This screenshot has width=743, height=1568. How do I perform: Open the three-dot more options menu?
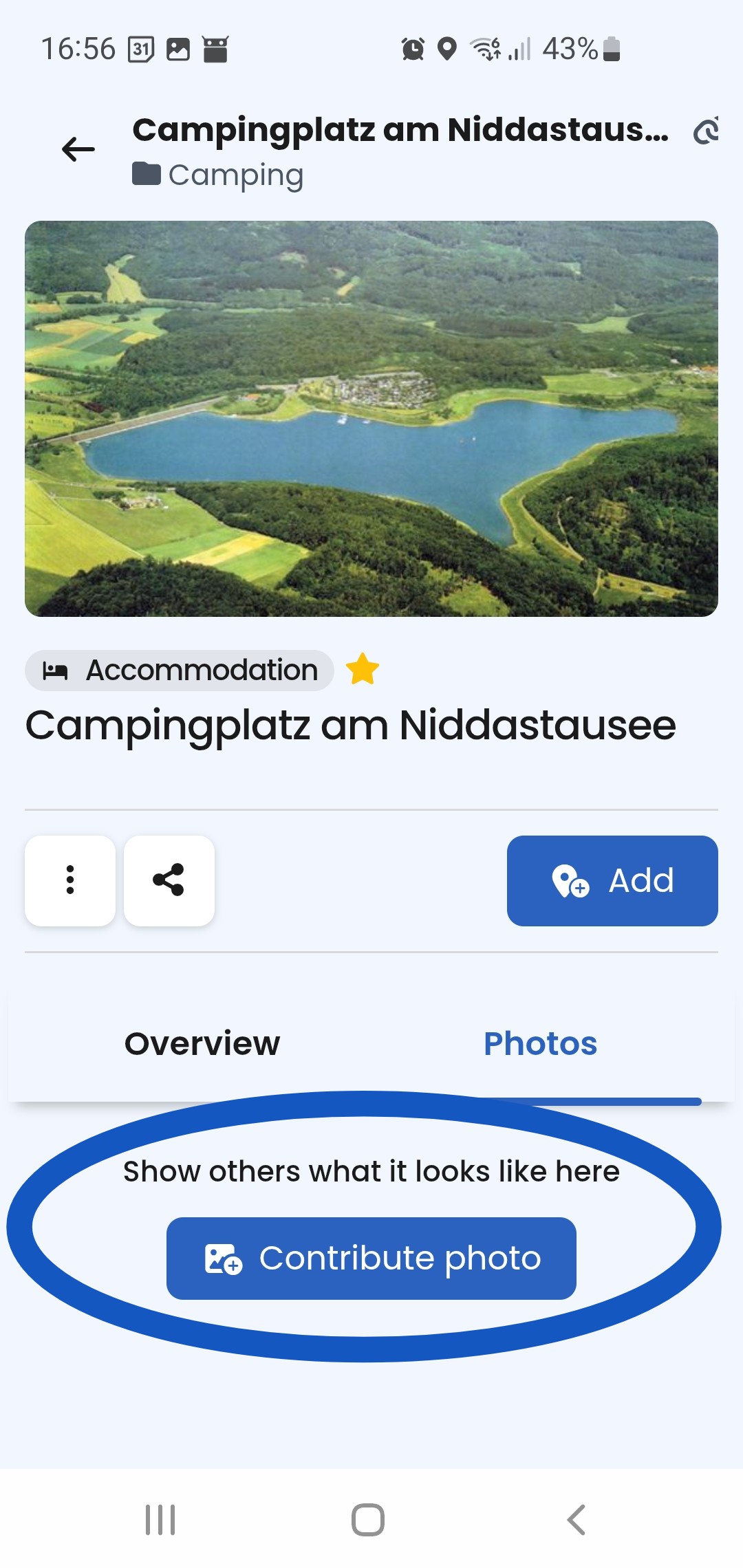pos(70,880)
